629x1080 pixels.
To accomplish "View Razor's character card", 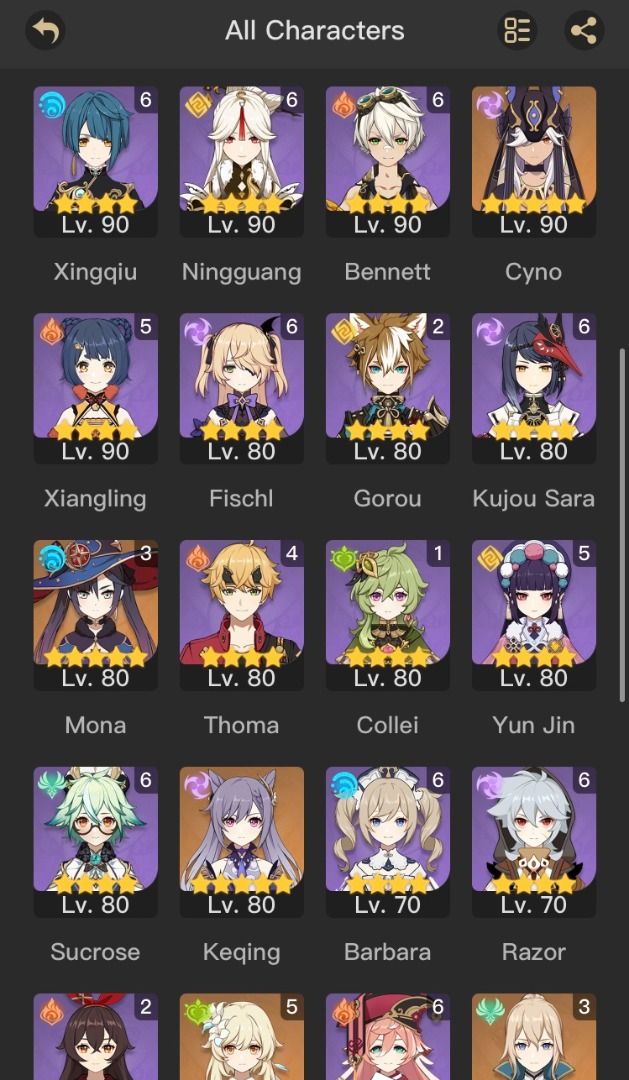I will tap(534, 843).
